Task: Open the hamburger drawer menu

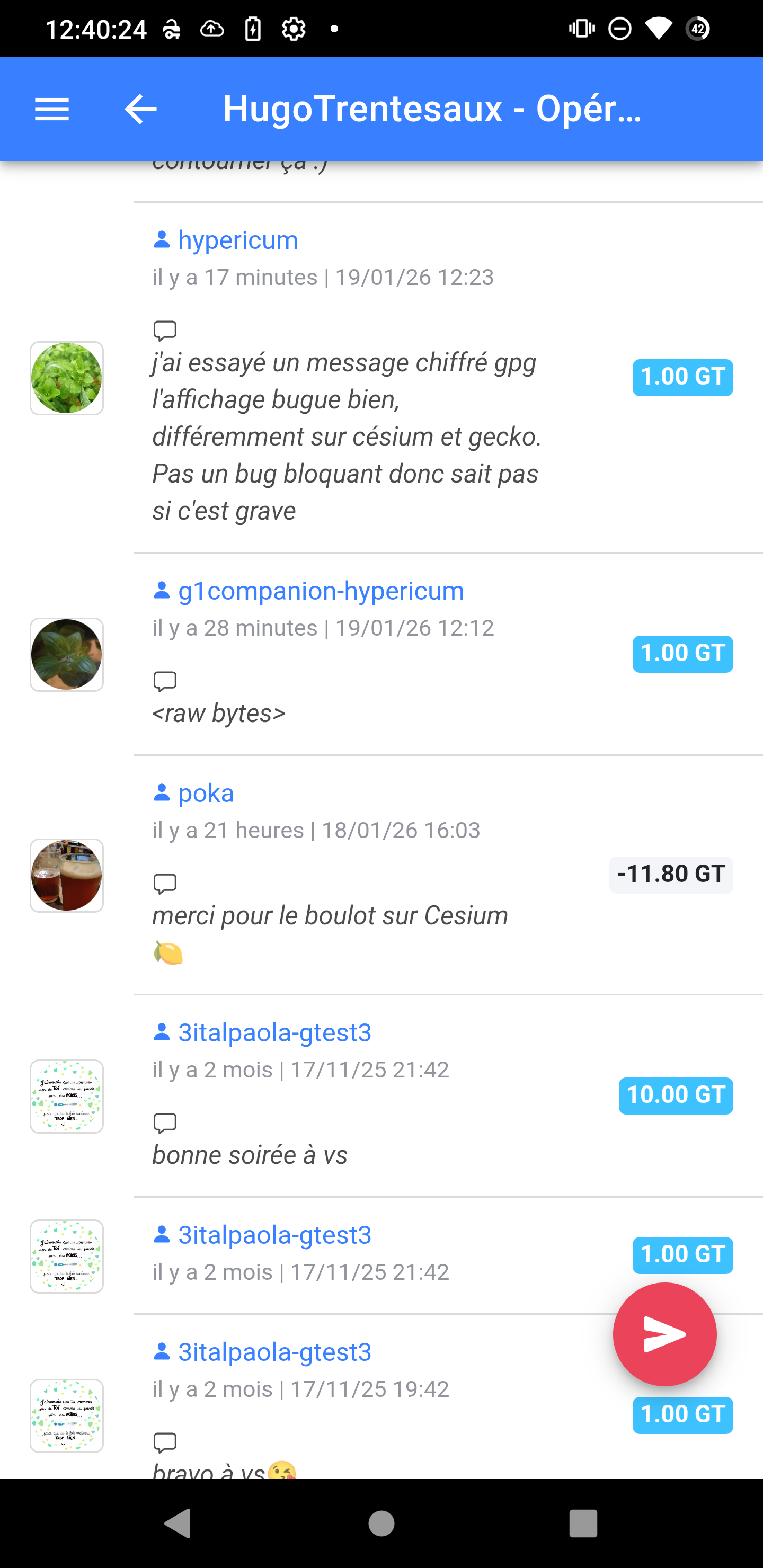Action: [52, 110]
